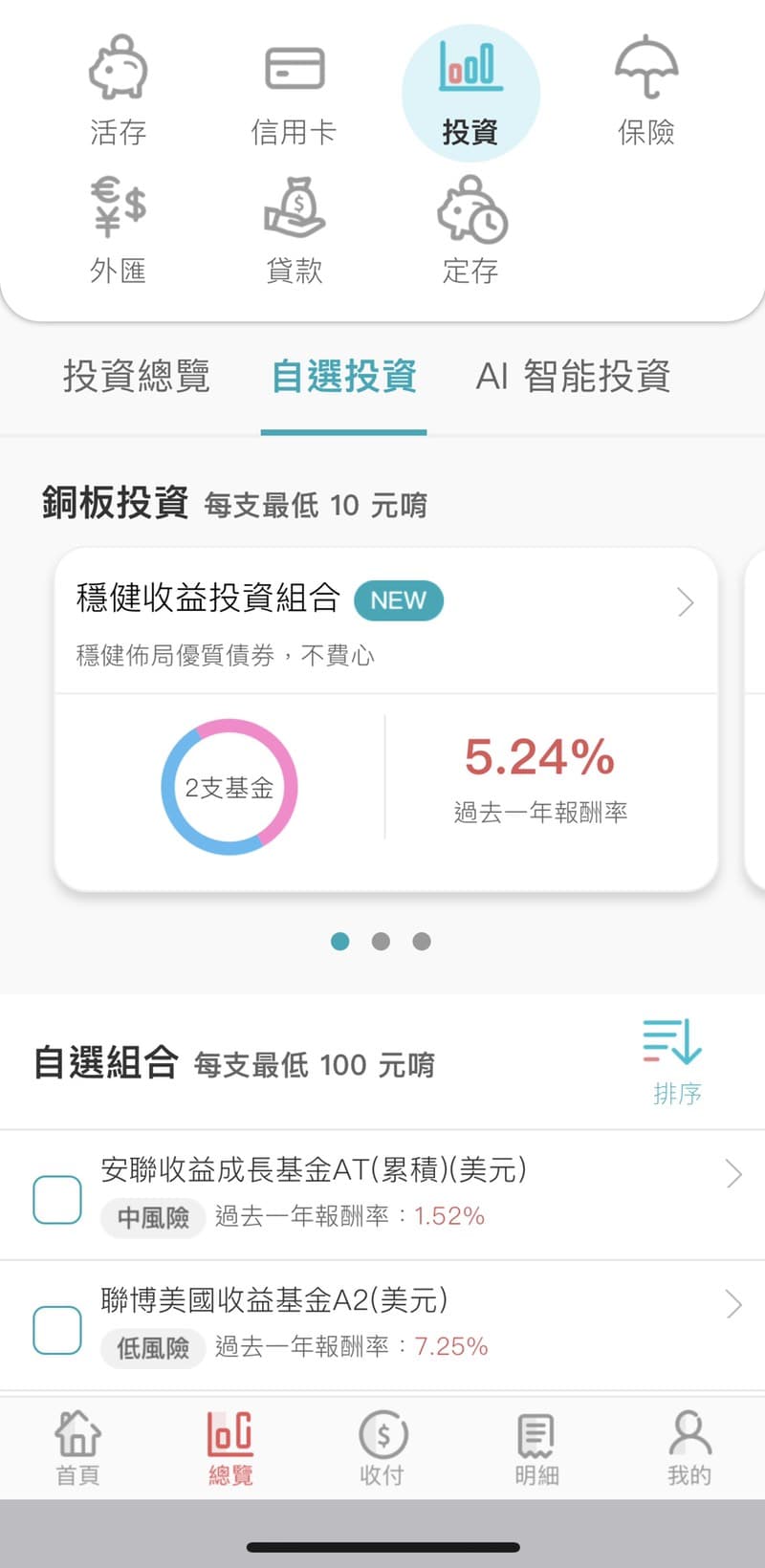Tap the donut chart showing 2支基金
Screen dimensions: 765x1568
(x=229, y=786)
